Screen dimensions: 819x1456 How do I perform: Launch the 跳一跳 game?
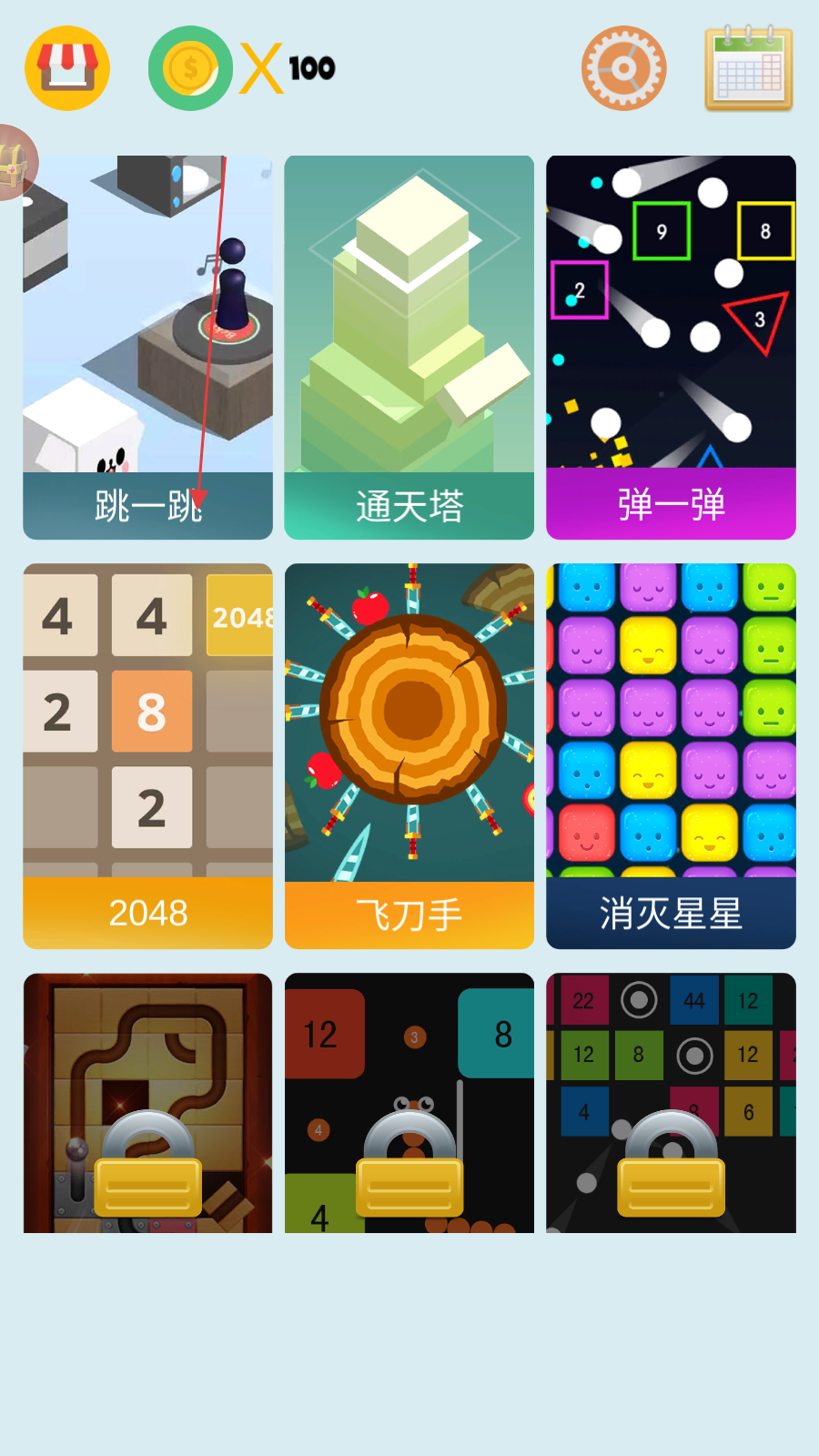click(147, 348)
